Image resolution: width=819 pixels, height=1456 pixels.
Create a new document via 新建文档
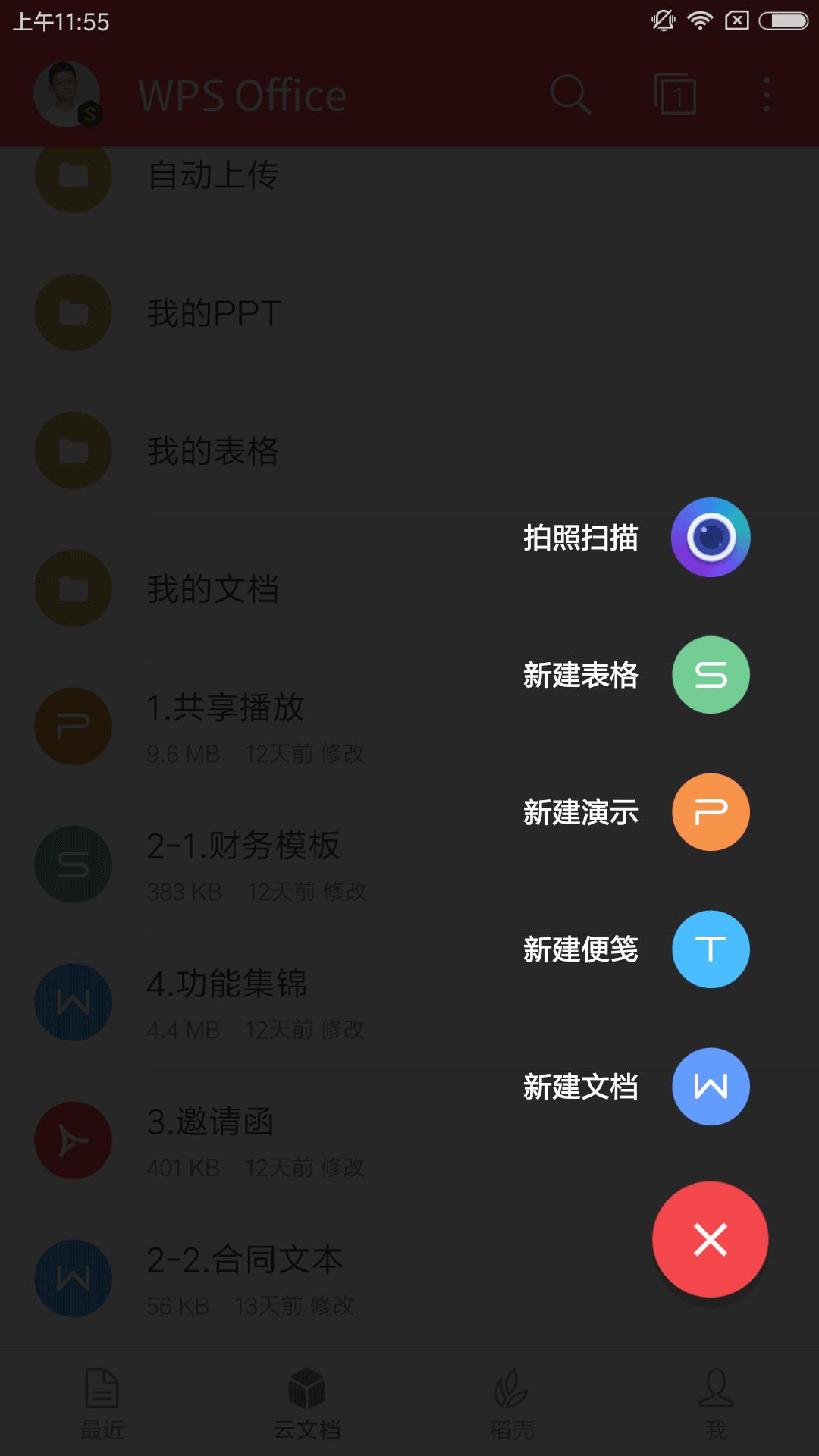click(710, 1086)
